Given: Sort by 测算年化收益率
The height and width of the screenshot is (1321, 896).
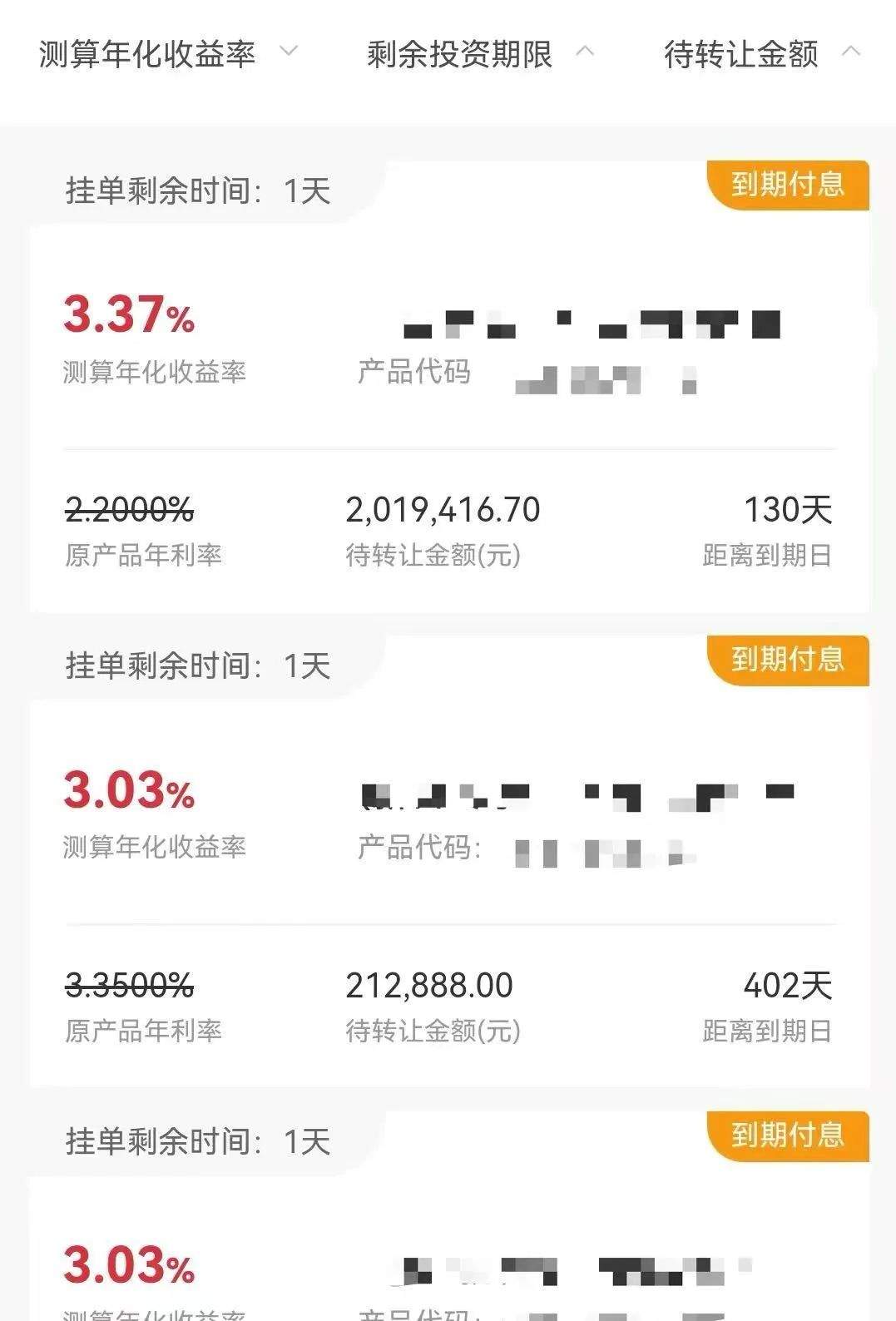Looking at the screenshot, I should tap(166, 55).
